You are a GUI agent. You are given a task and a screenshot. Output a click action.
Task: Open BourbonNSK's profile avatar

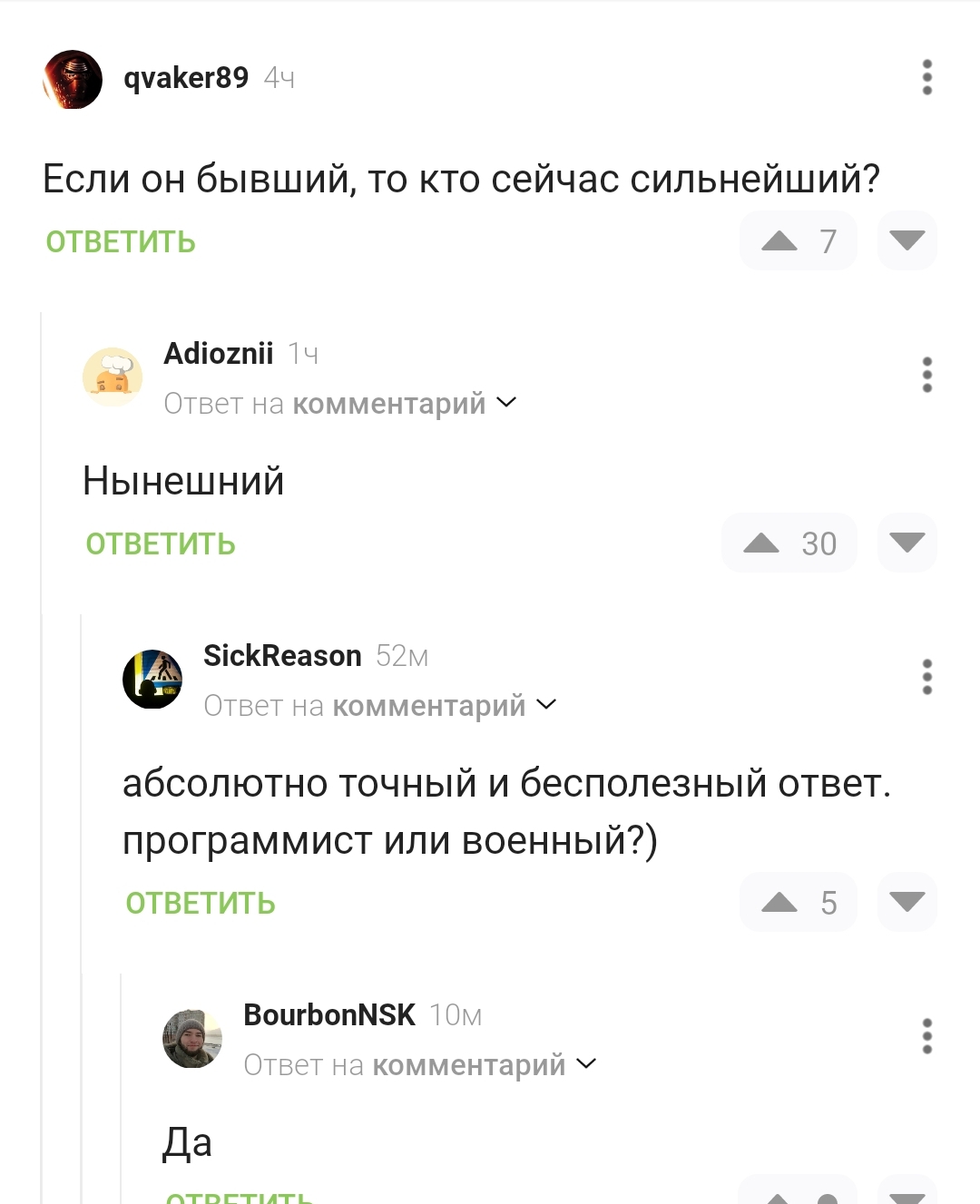tap(192, 1038)
